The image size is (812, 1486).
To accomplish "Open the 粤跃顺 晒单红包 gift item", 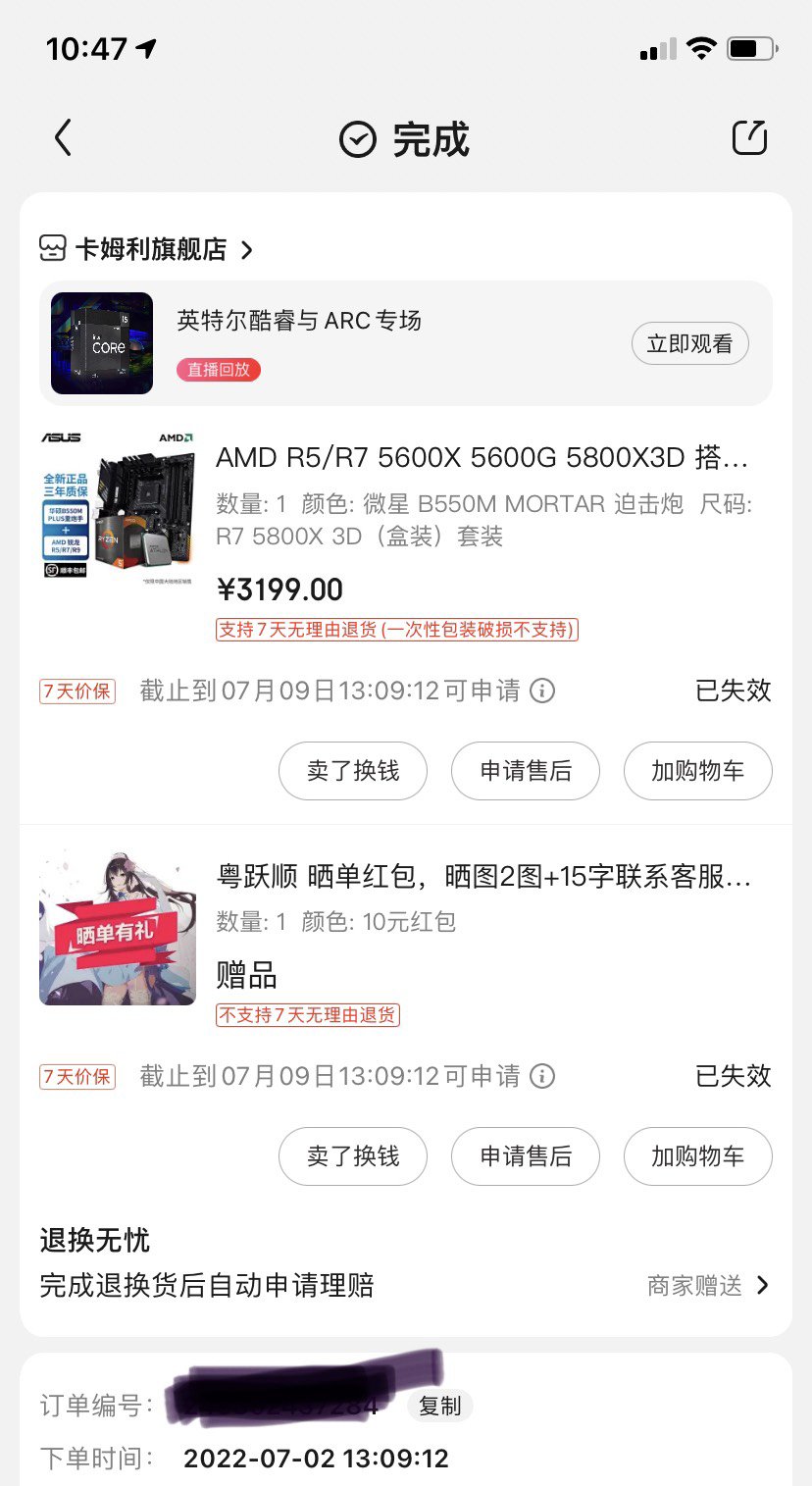I will (482, 877).
